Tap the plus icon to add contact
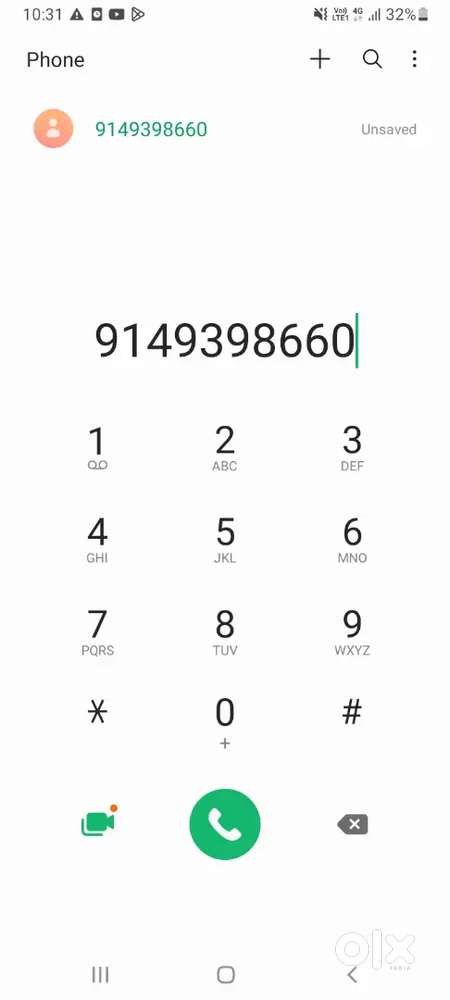The width and height of the screenshot is (450, 1000). click(x=320, y=59)
